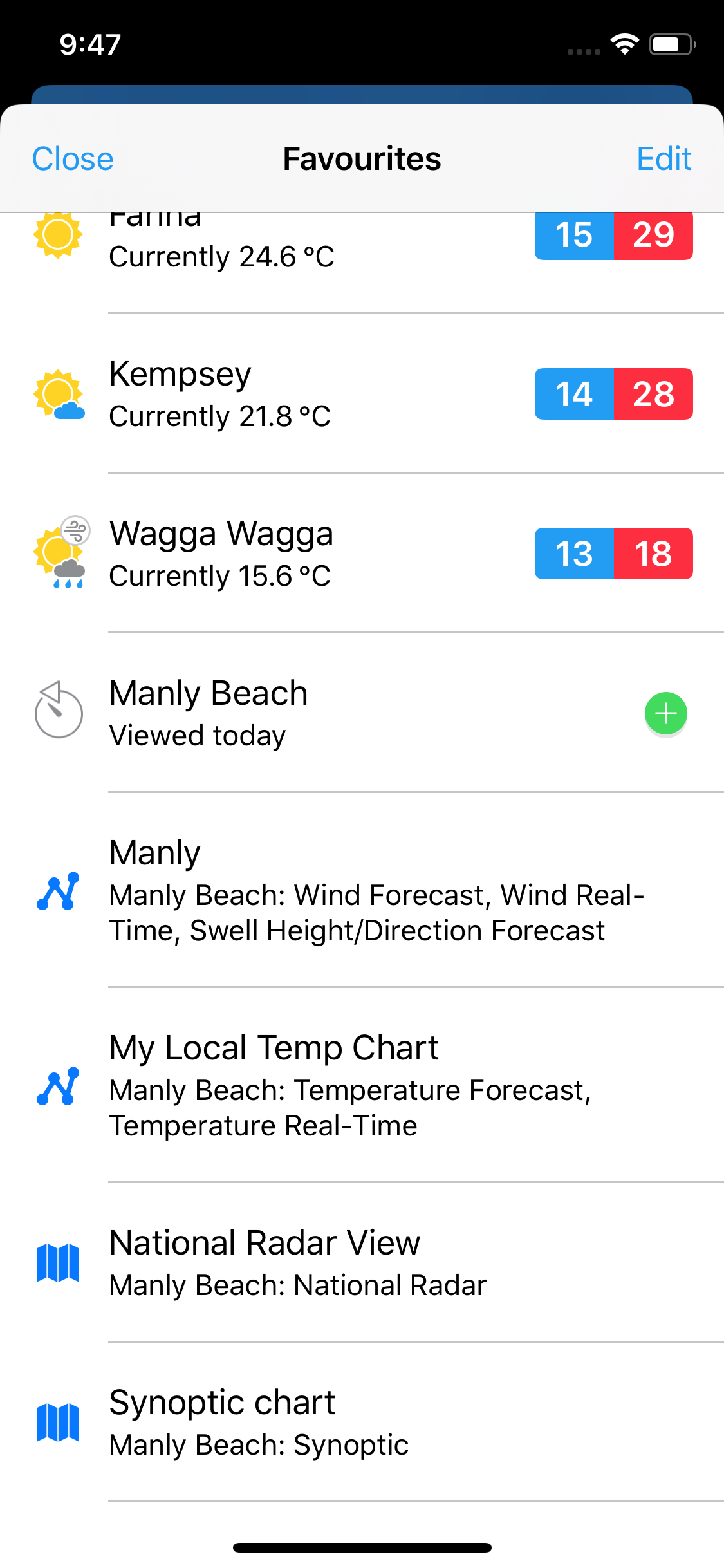Screen dimensions: 724x1568
Task: Open the recently viewed Manly Beach row
Action: tap(362, 713)
